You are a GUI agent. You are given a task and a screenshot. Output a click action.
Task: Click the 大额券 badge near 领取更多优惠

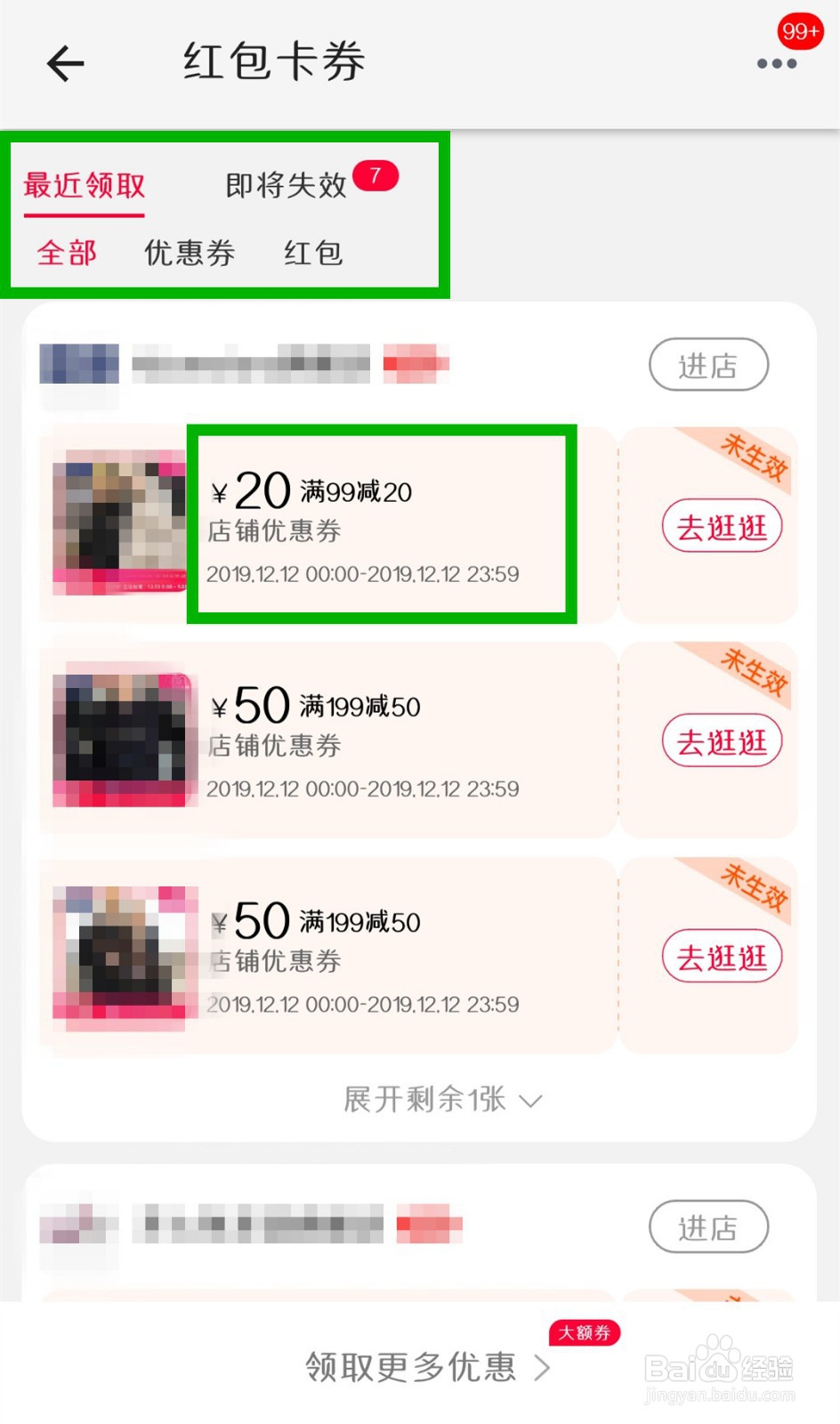point(585,1332)
